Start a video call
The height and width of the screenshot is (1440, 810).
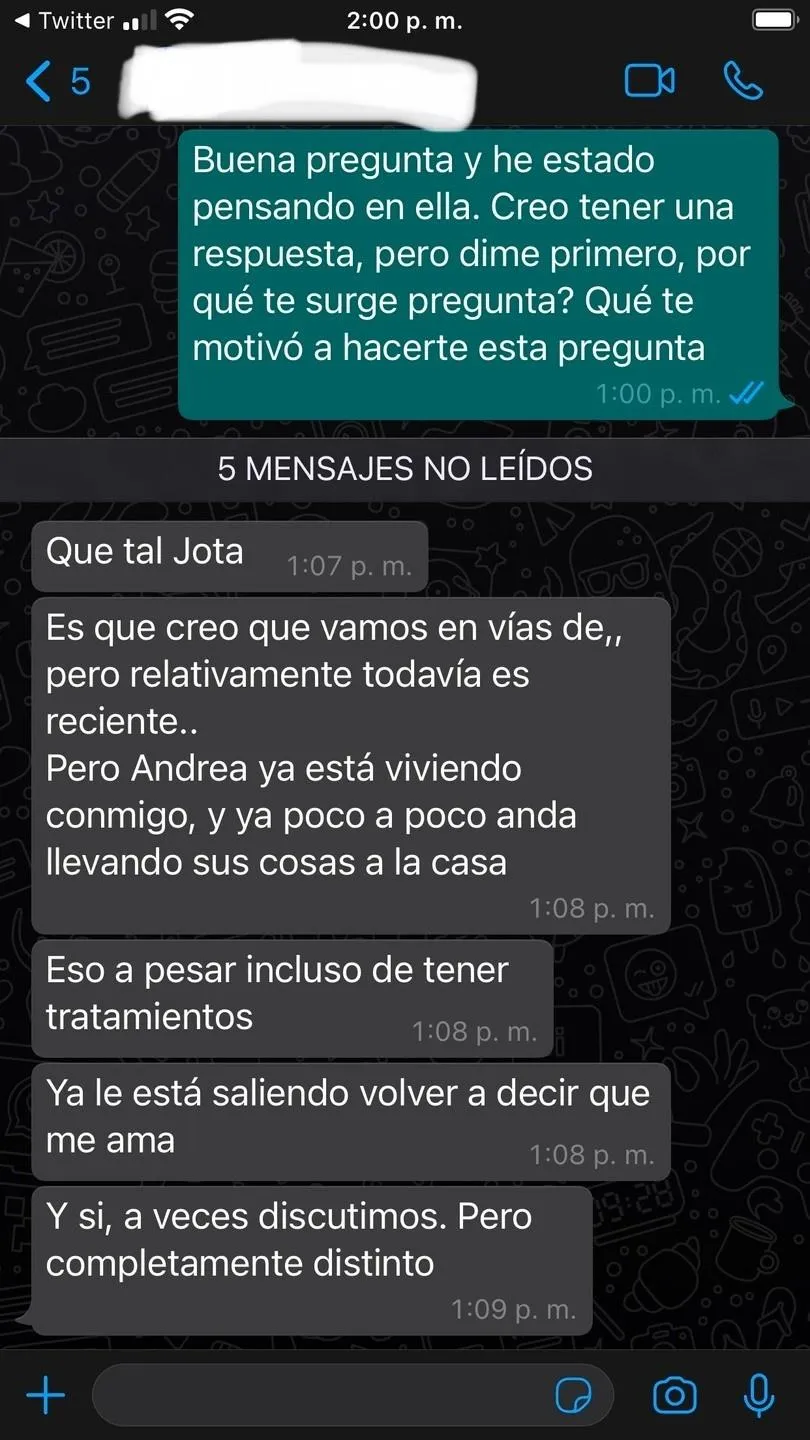[649, 81]
